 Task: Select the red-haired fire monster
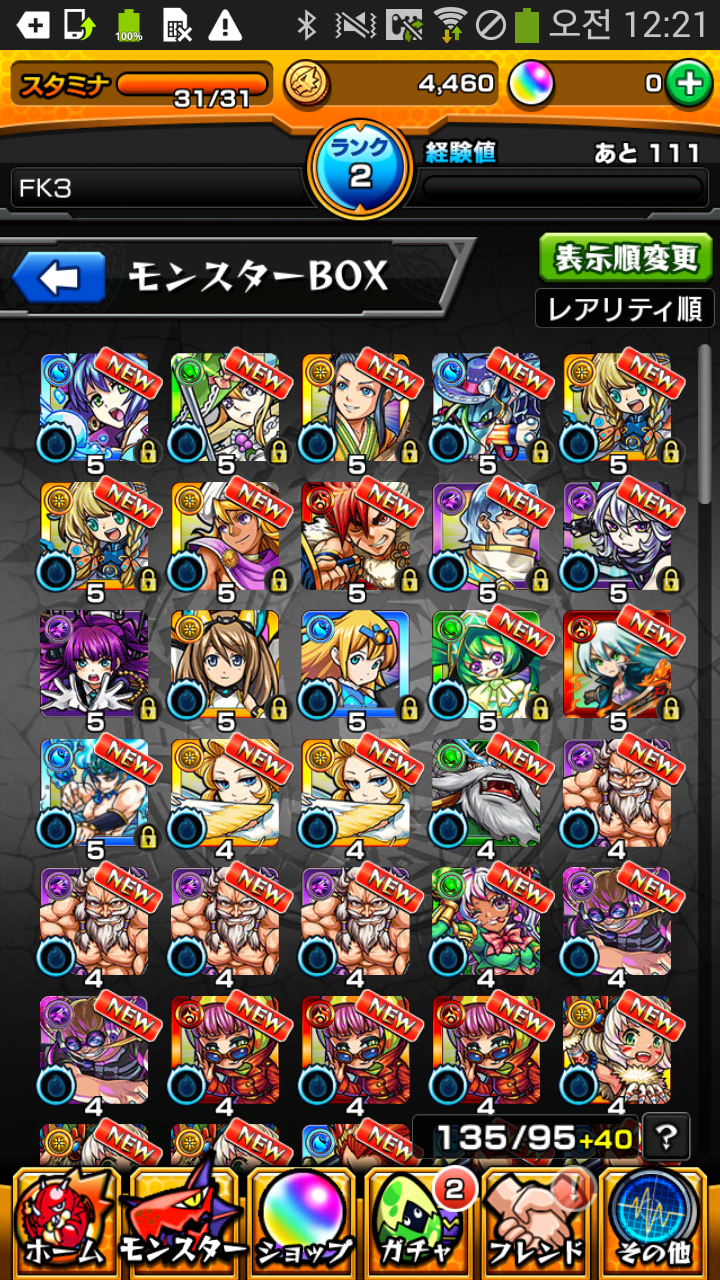click(355, 535)
